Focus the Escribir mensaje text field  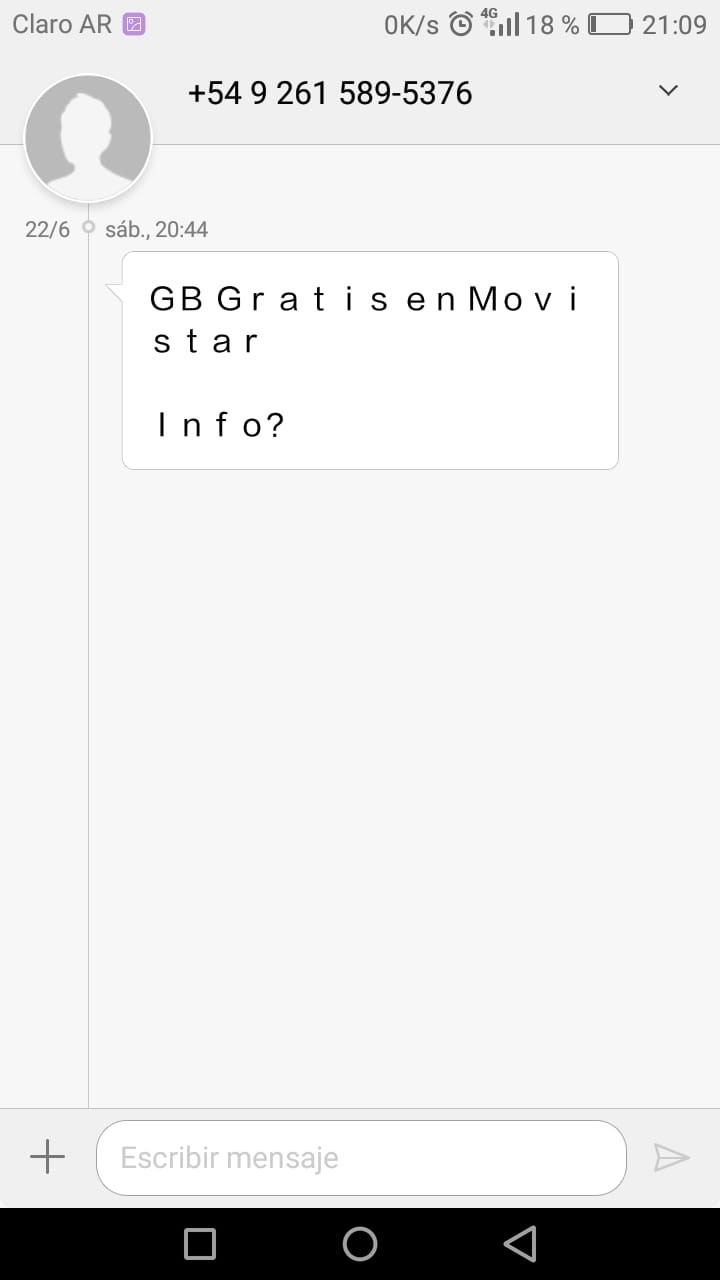click(361, 1158)
